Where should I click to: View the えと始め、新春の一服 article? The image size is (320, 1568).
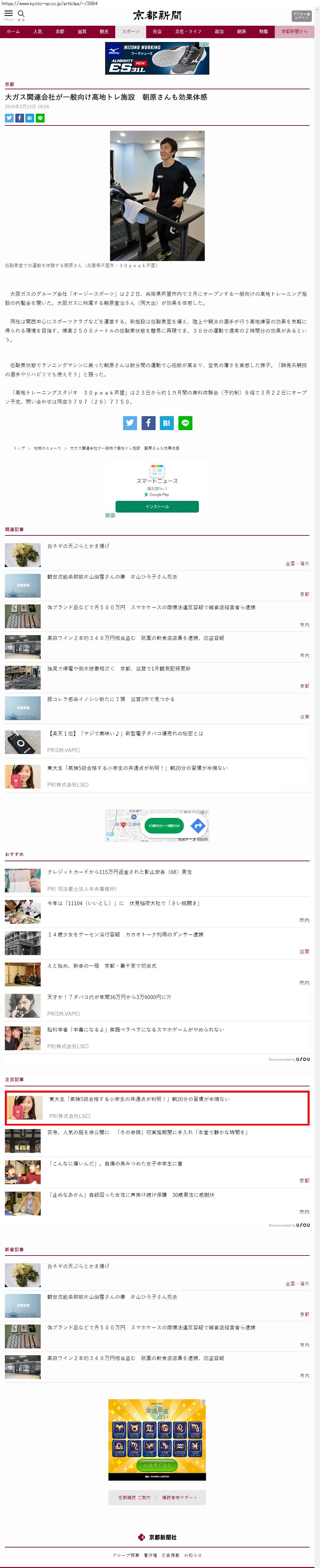(x=102, y=965)
